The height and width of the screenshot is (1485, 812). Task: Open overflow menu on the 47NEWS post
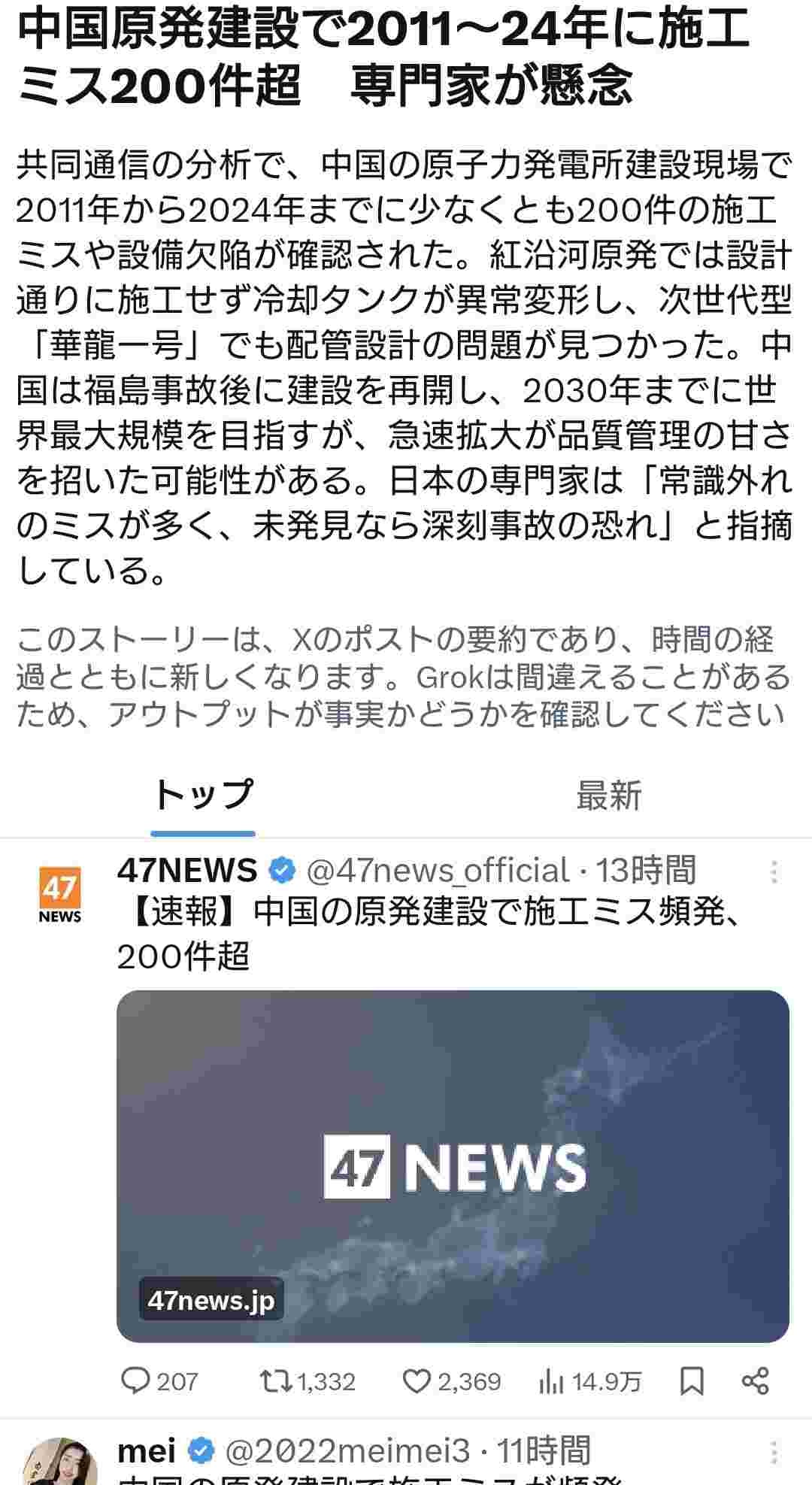pyautogui.click(x=774, y=872)
